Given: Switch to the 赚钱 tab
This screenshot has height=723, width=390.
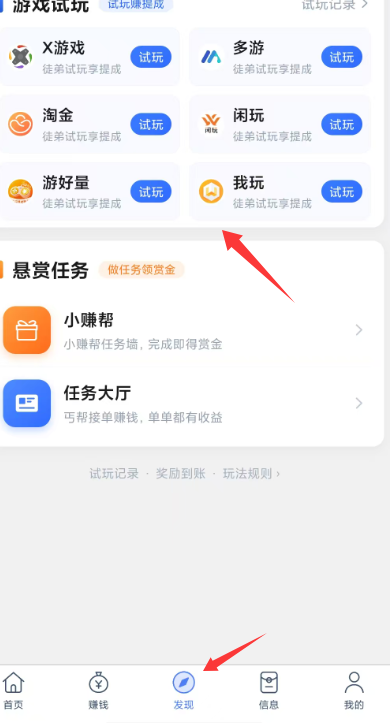Looking at the screenshot, I should [x=98, y=691].
